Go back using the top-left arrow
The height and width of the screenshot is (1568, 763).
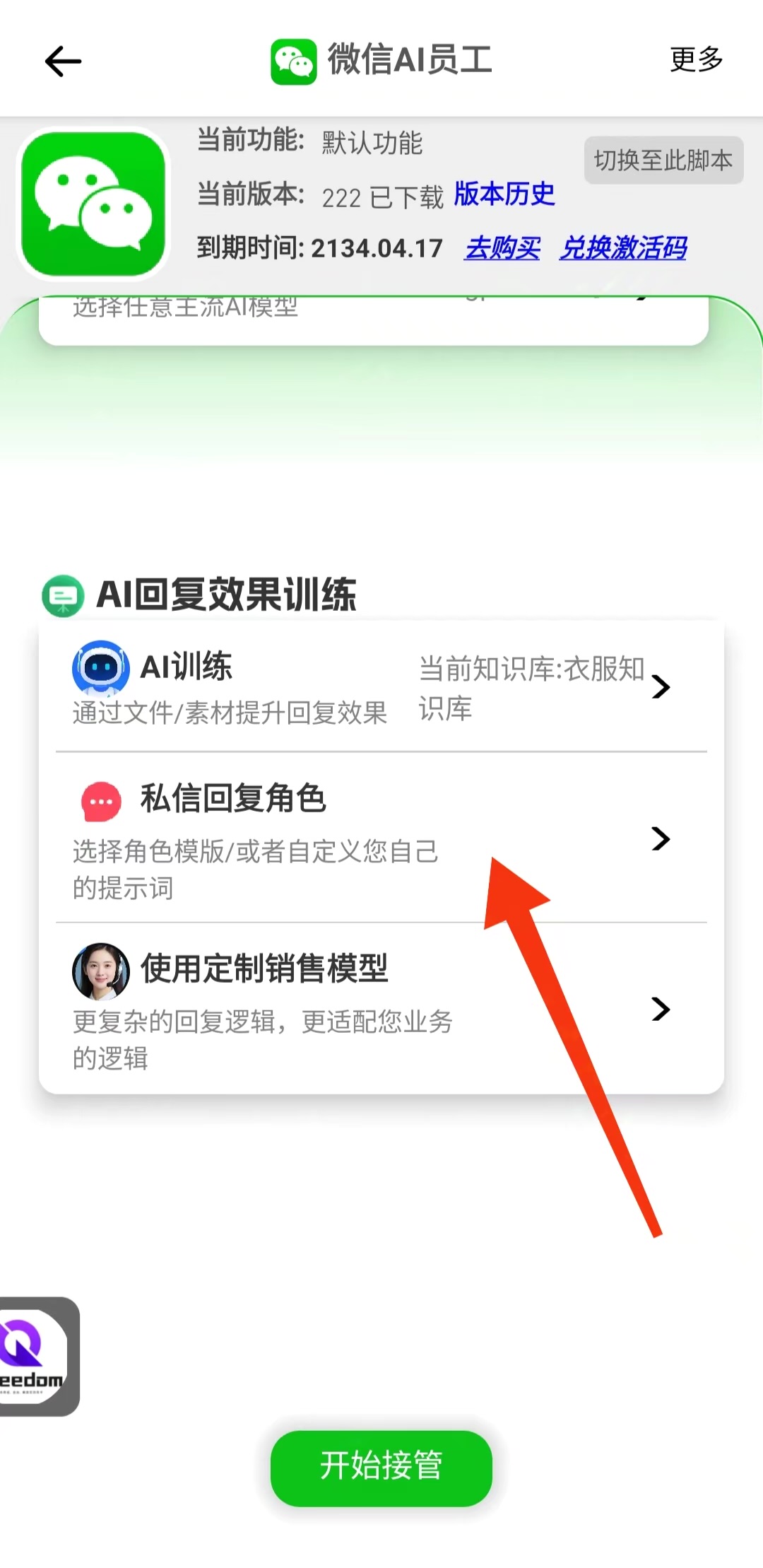63,62
